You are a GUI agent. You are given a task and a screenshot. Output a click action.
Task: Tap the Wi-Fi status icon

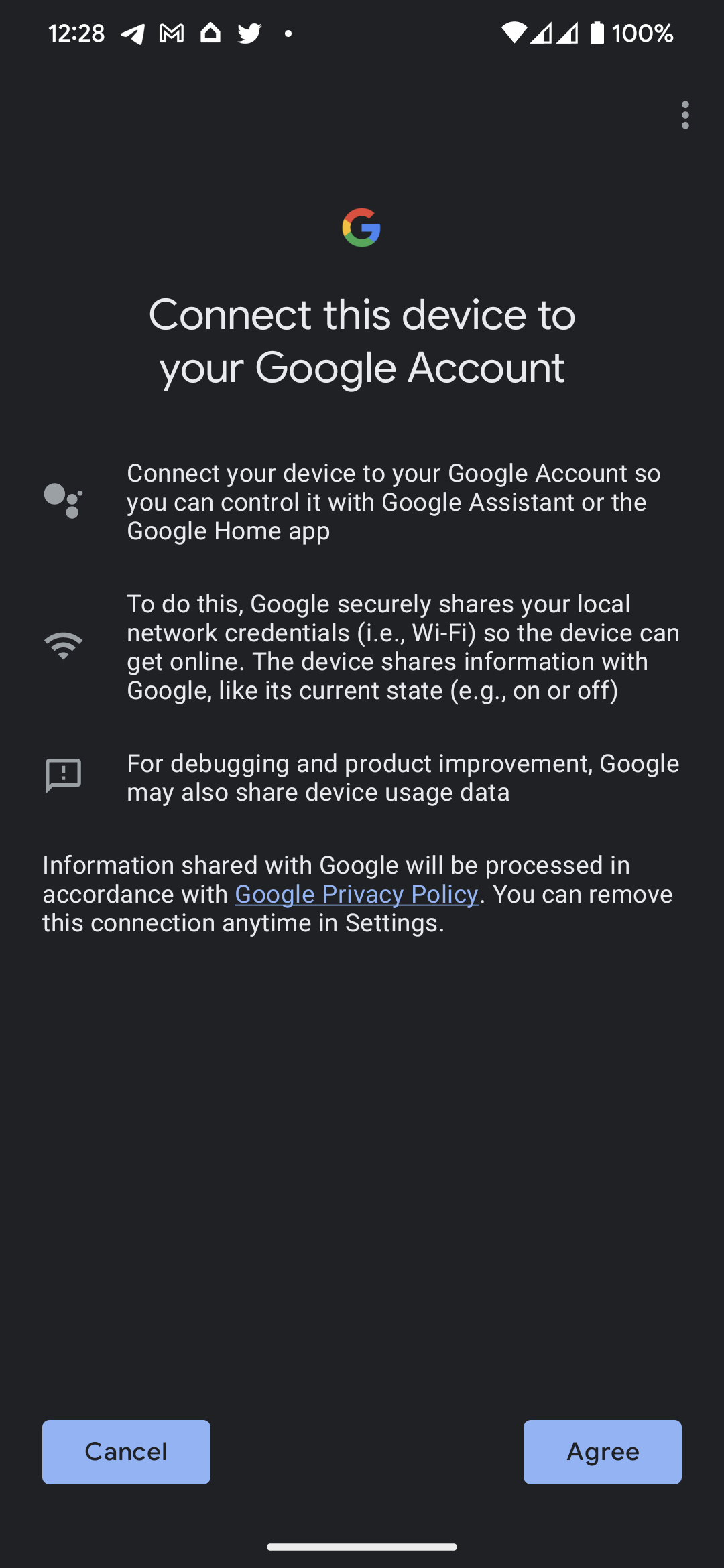point(514,32)
